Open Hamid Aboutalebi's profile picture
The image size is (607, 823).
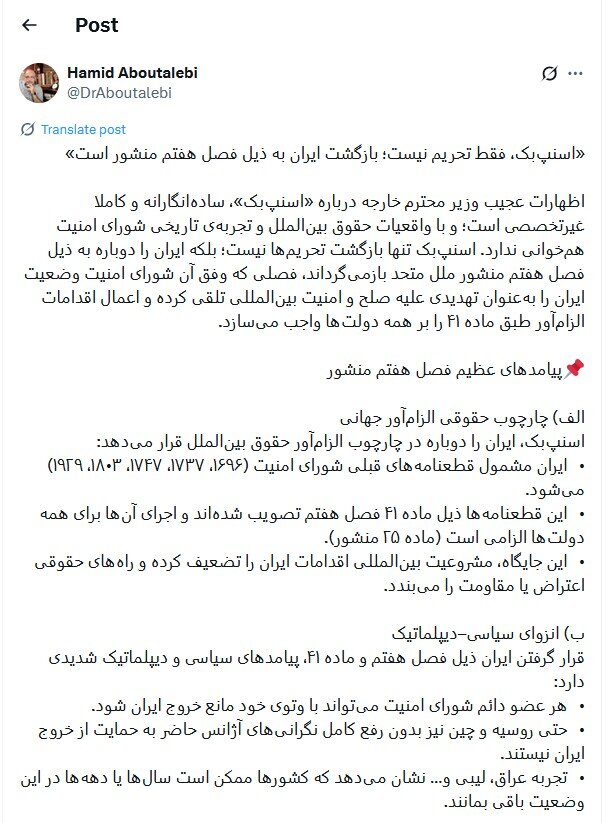(x=38, y=83)
